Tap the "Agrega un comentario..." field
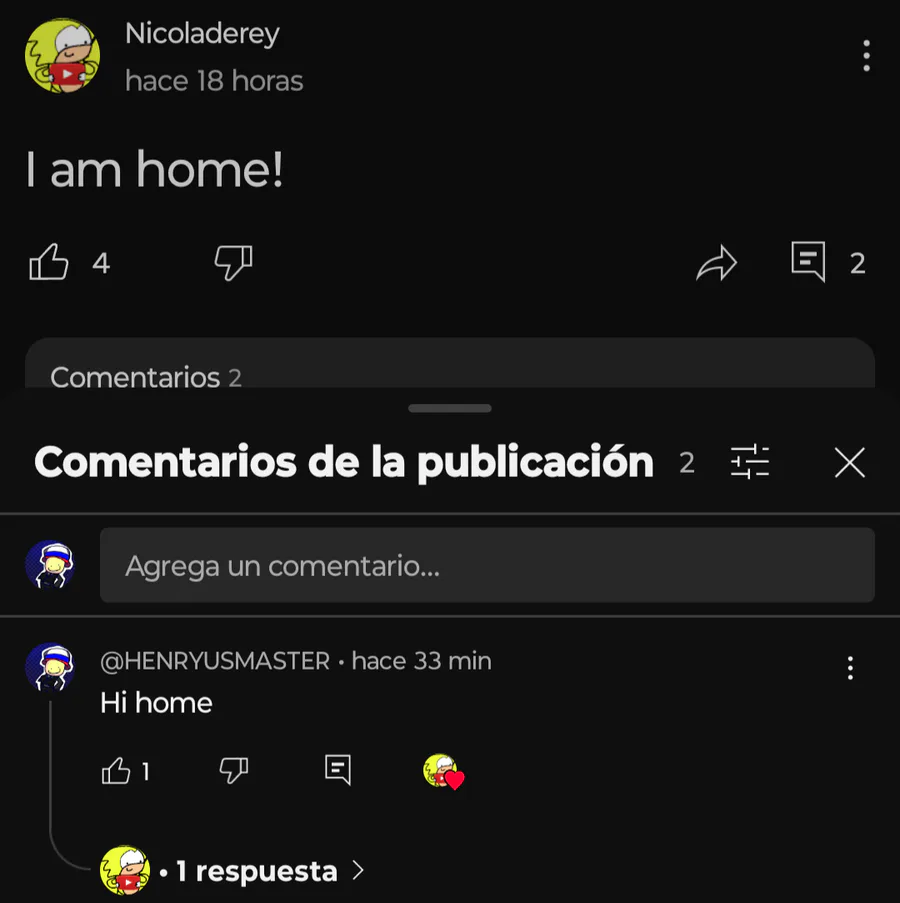The height and width of the screenshot is (903, 900). coord(487,566)
